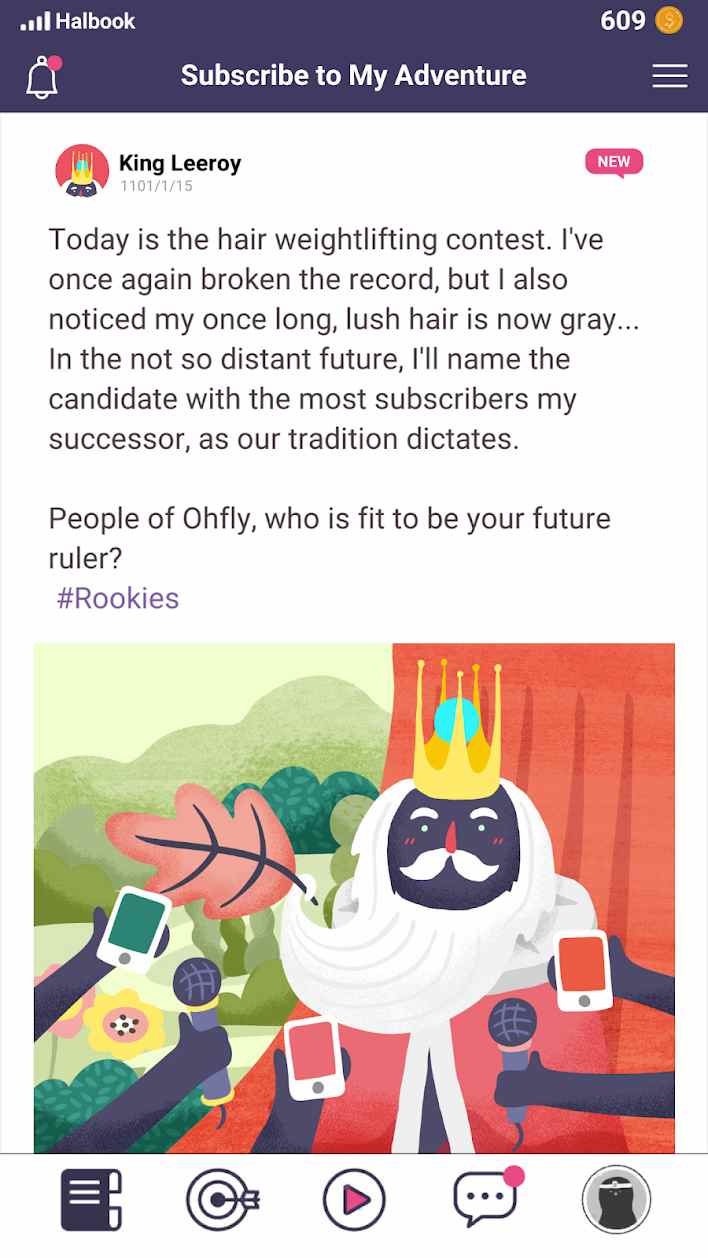The height and width of the screenshot is (1258, 708).
Task: Open King Leeroy's post illustration
Action: point(354,898)
